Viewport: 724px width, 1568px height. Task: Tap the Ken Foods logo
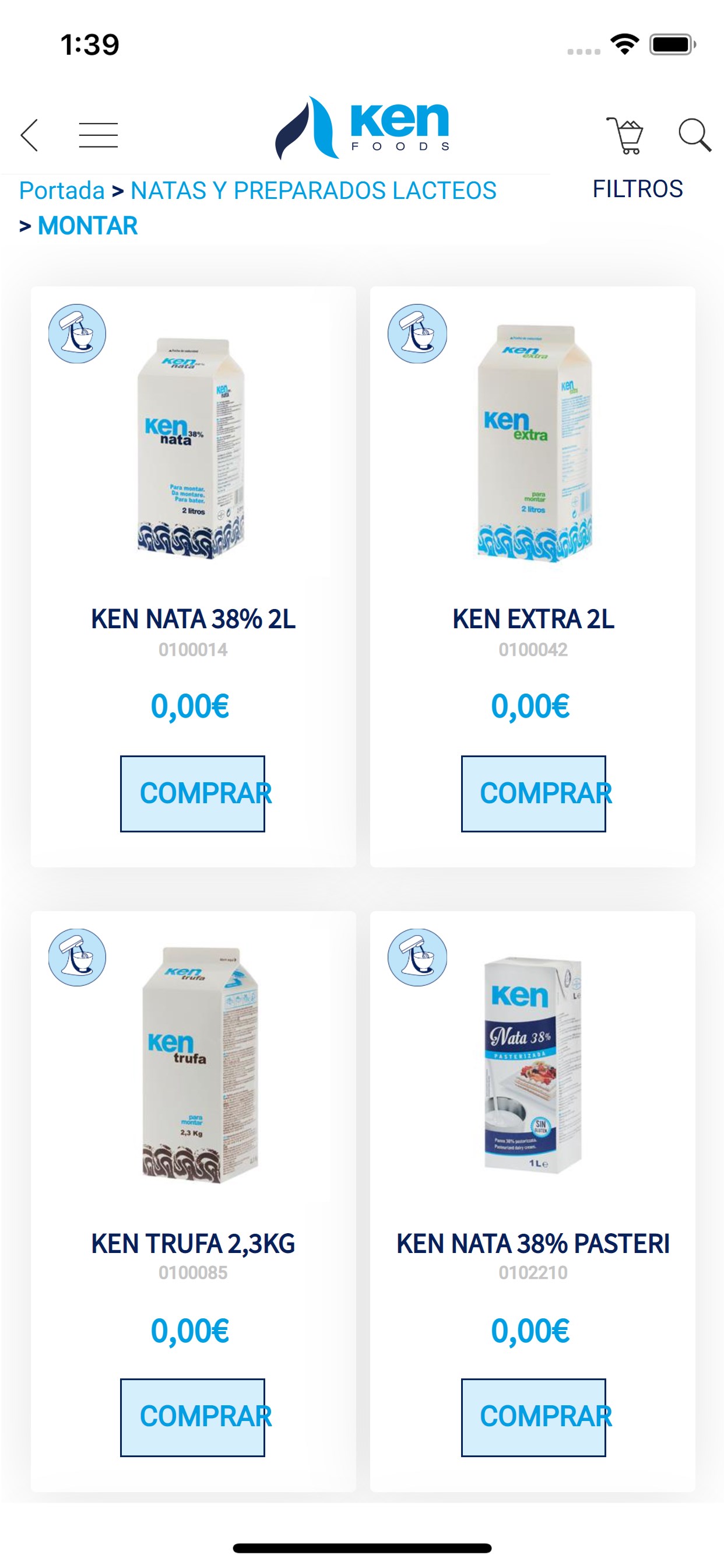pyautogui.click(x=363, y=128)
